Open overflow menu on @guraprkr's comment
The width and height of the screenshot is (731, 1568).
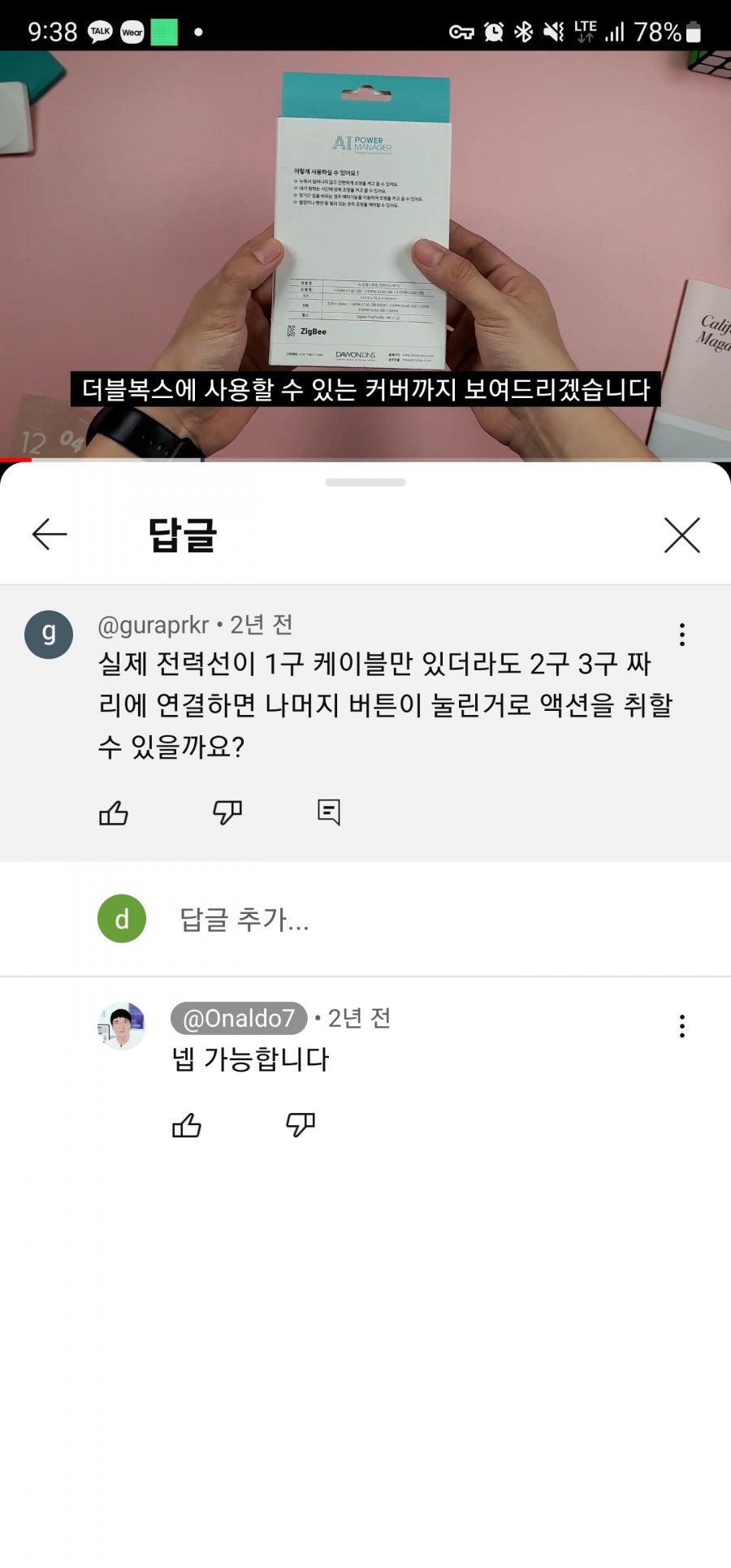pyautogui.click(x=681, y=635)
